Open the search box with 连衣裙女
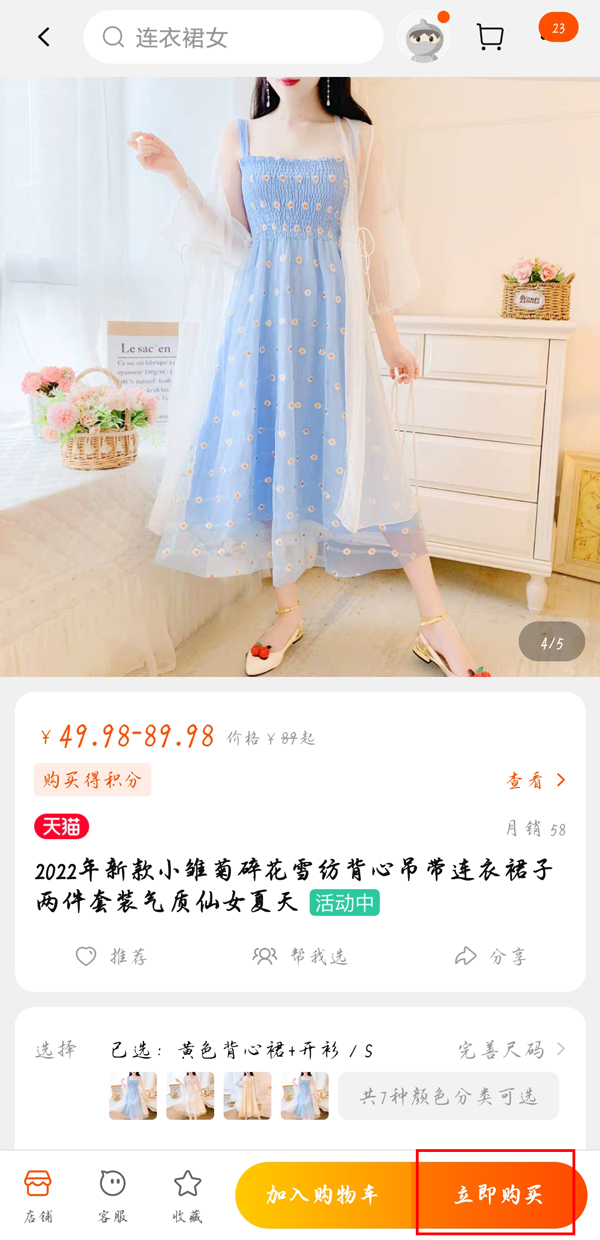 pos(233,38)
